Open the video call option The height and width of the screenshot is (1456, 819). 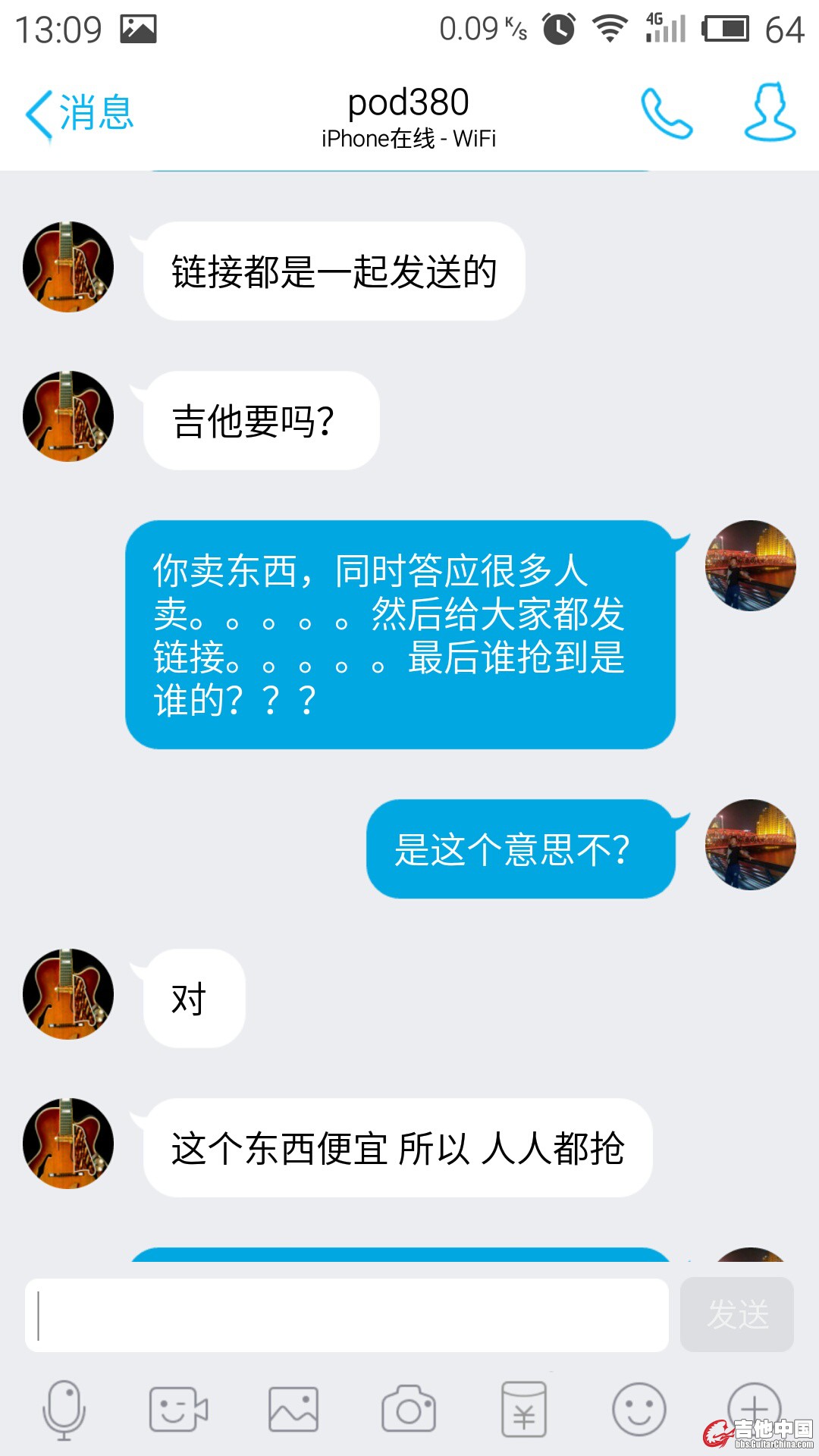click(178, 1410)
